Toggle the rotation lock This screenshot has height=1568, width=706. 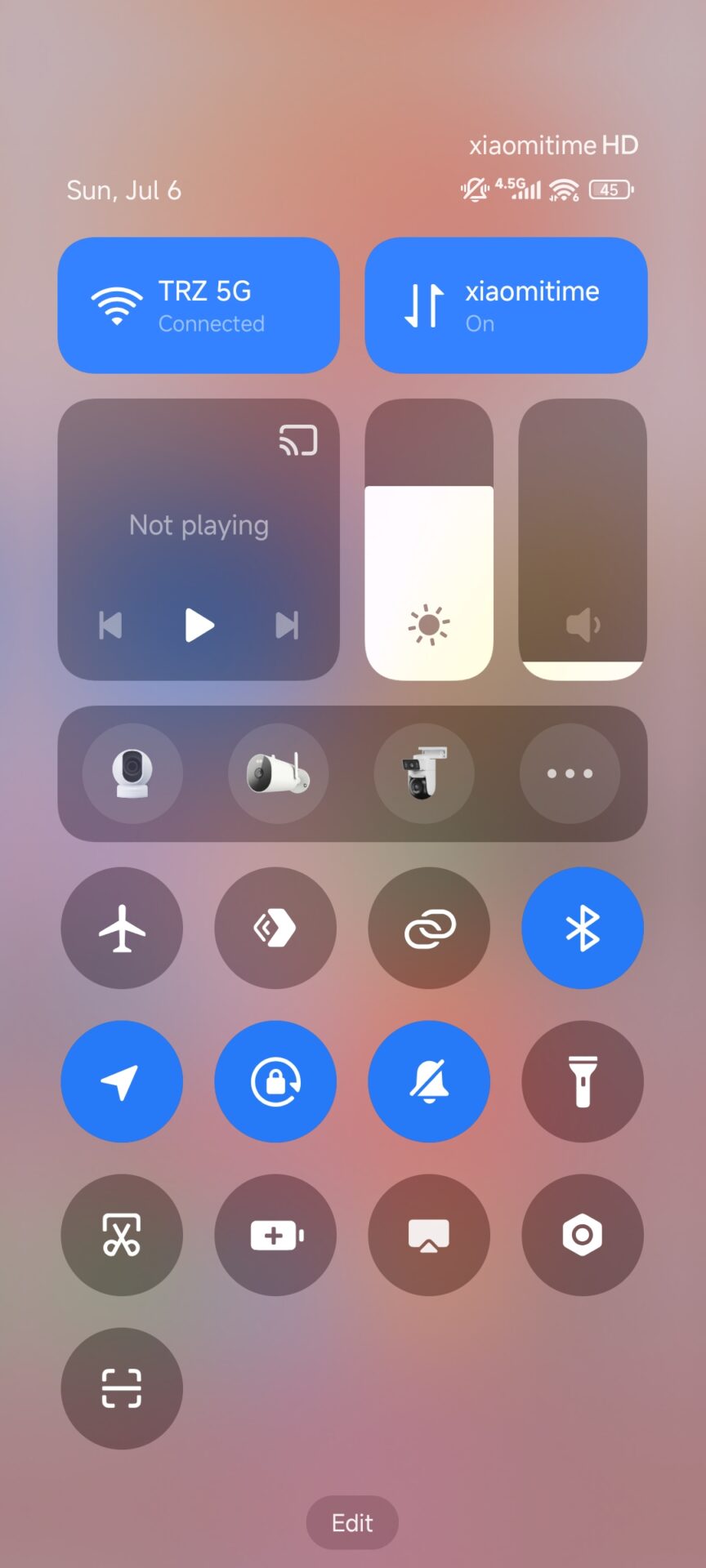tap(275, 1081)
